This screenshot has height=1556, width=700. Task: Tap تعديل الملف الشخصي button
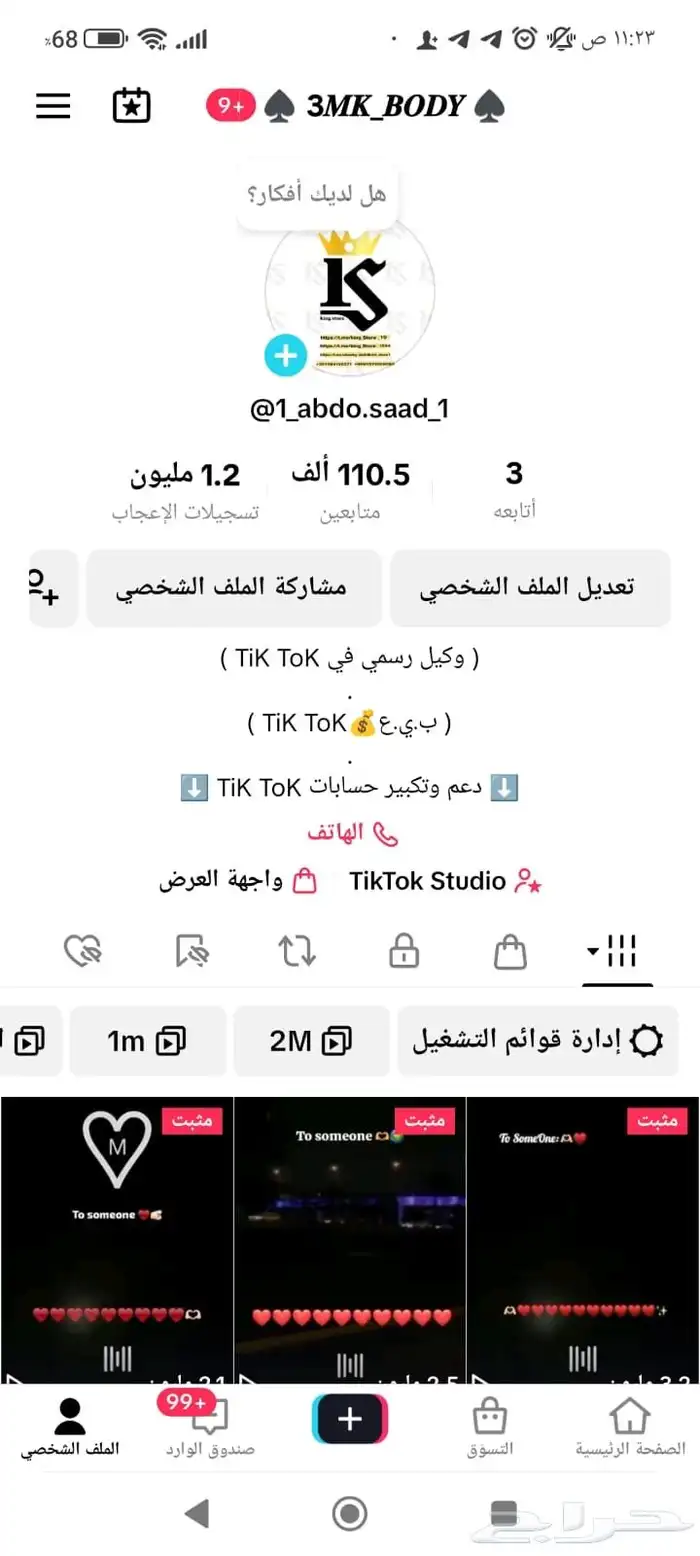[x=530, y=587]
